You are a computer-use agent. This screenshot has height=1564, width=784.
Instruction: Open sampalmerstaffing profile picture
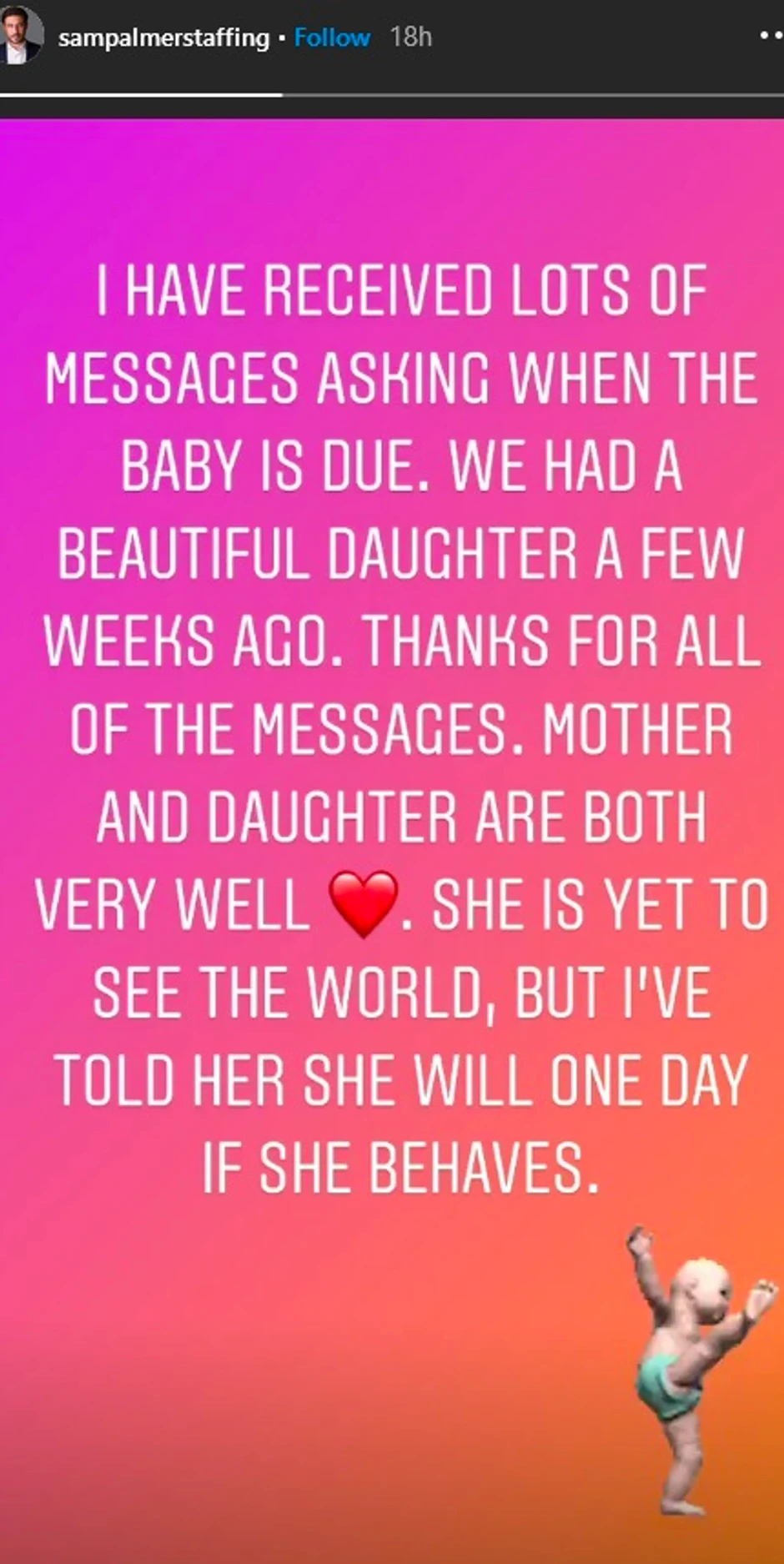20,37
